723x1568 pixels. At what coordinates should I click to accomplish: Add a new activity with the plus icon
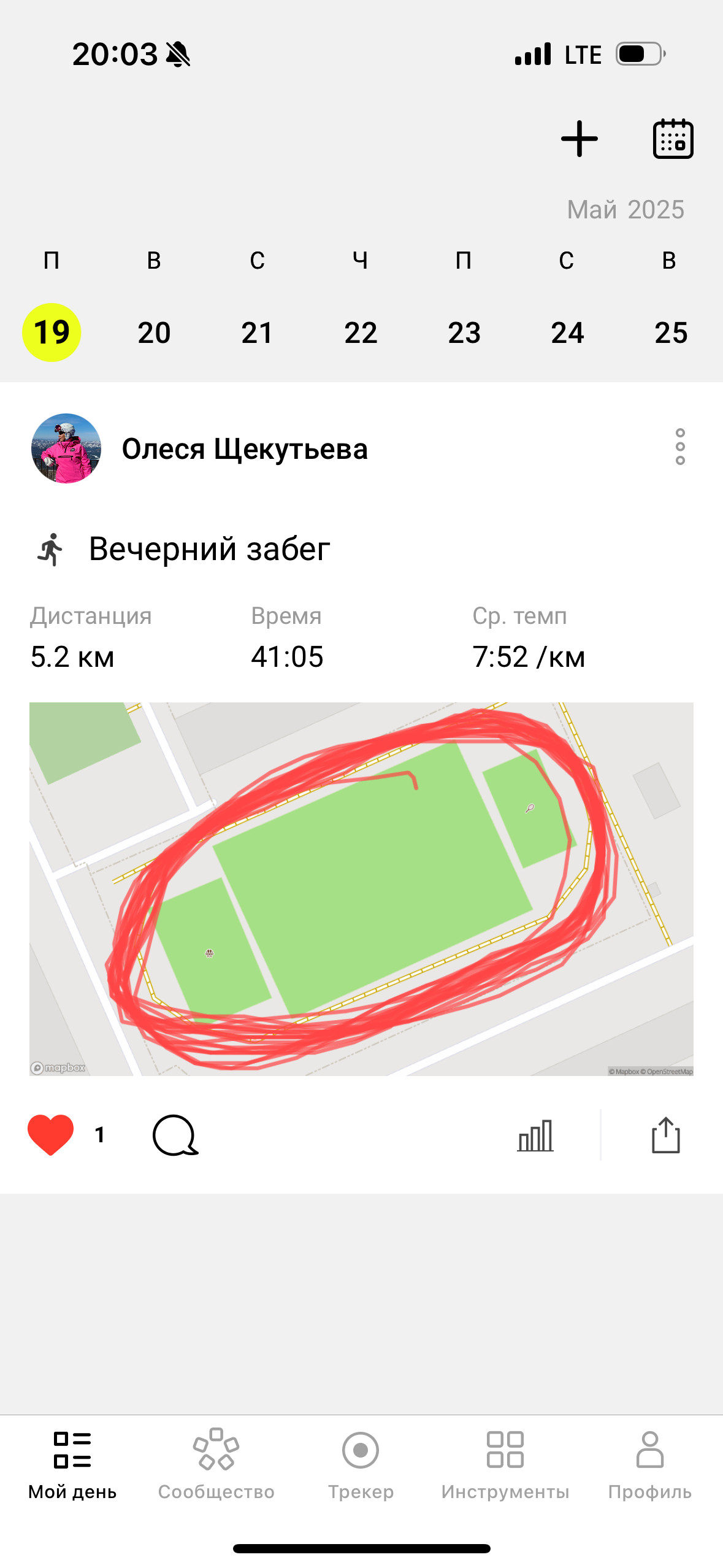pos(579,139)
